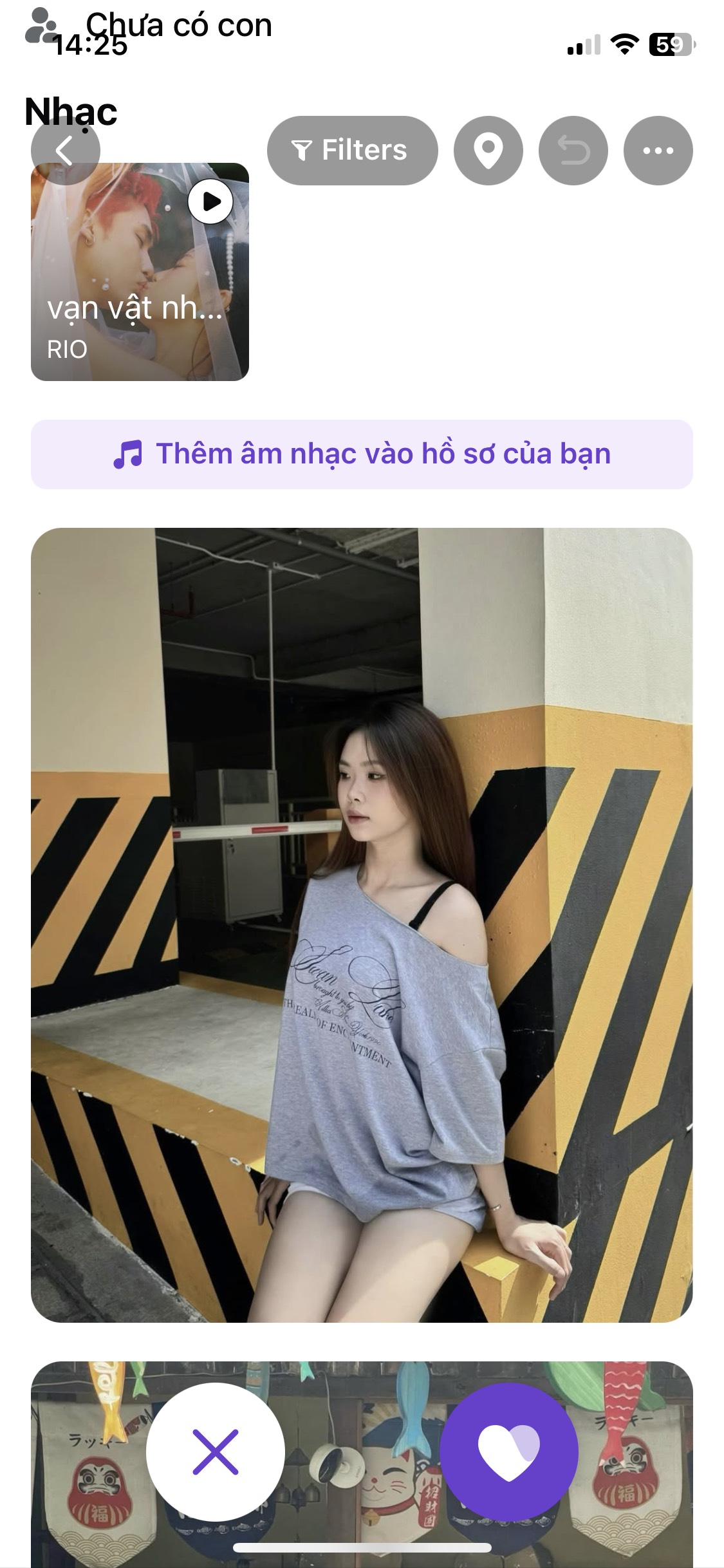The height and width of the screenshot is (1568, 724).
Task: Undo the last action
Action: (573, 151)
